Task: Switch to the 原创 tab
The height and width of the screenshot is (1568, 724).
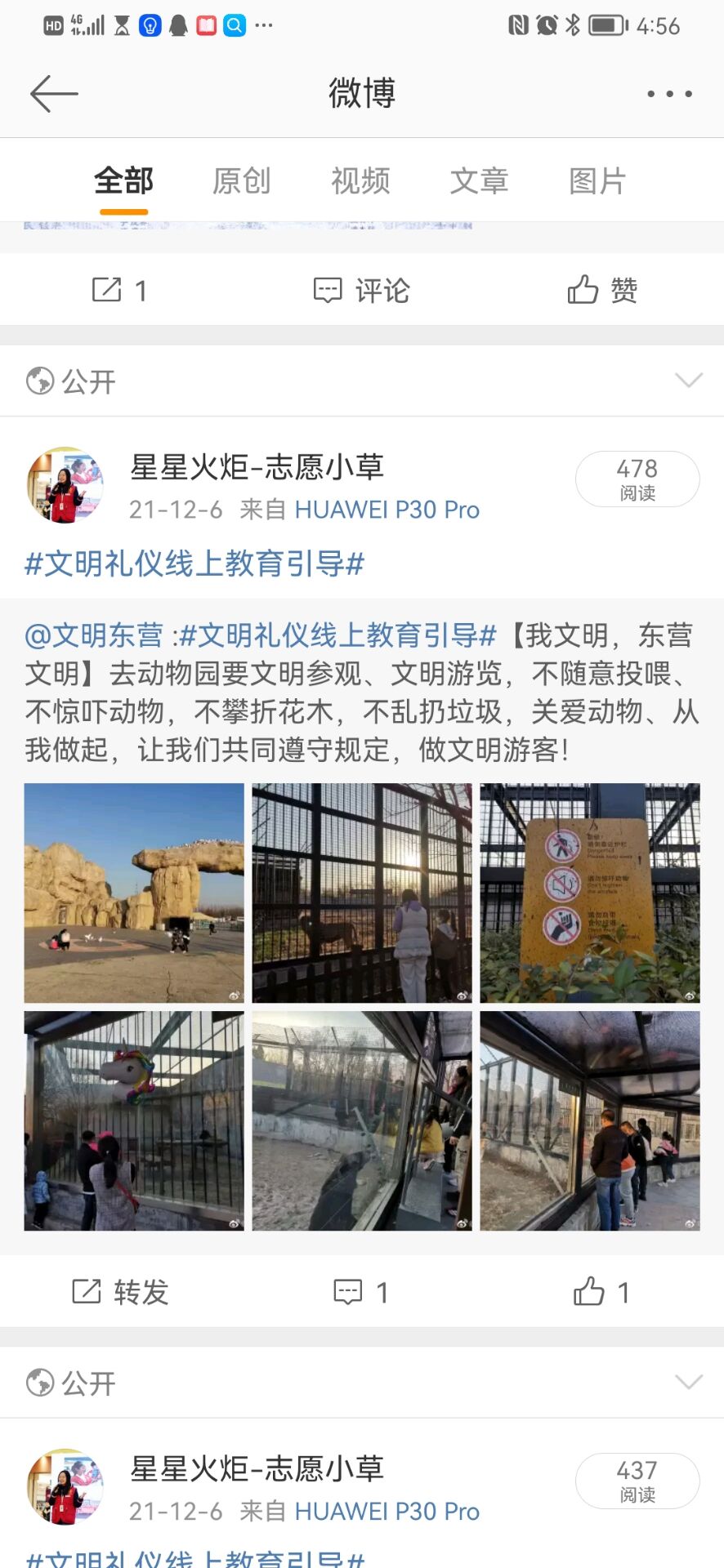Action: [242, 180]
